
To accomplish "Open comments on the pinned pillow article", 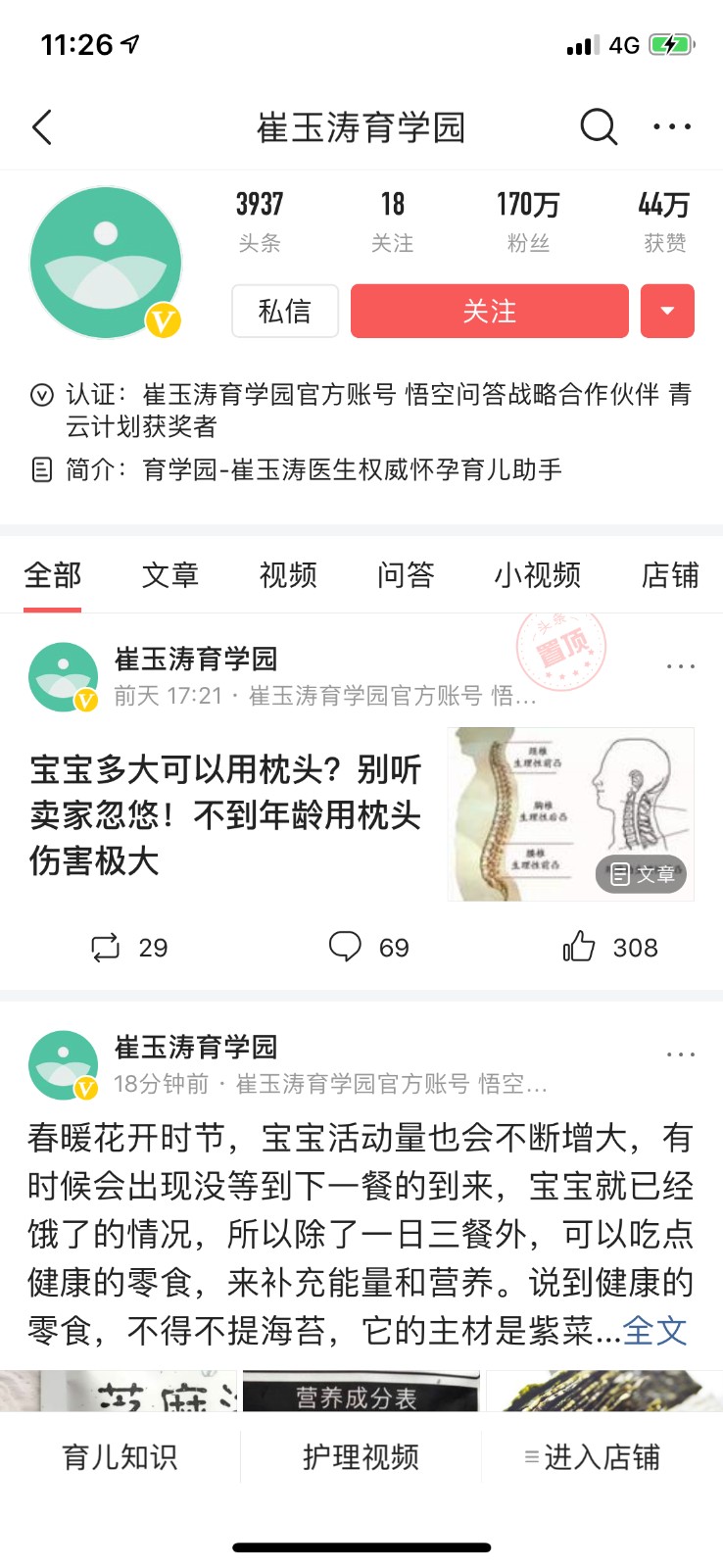I will (368, 948).
